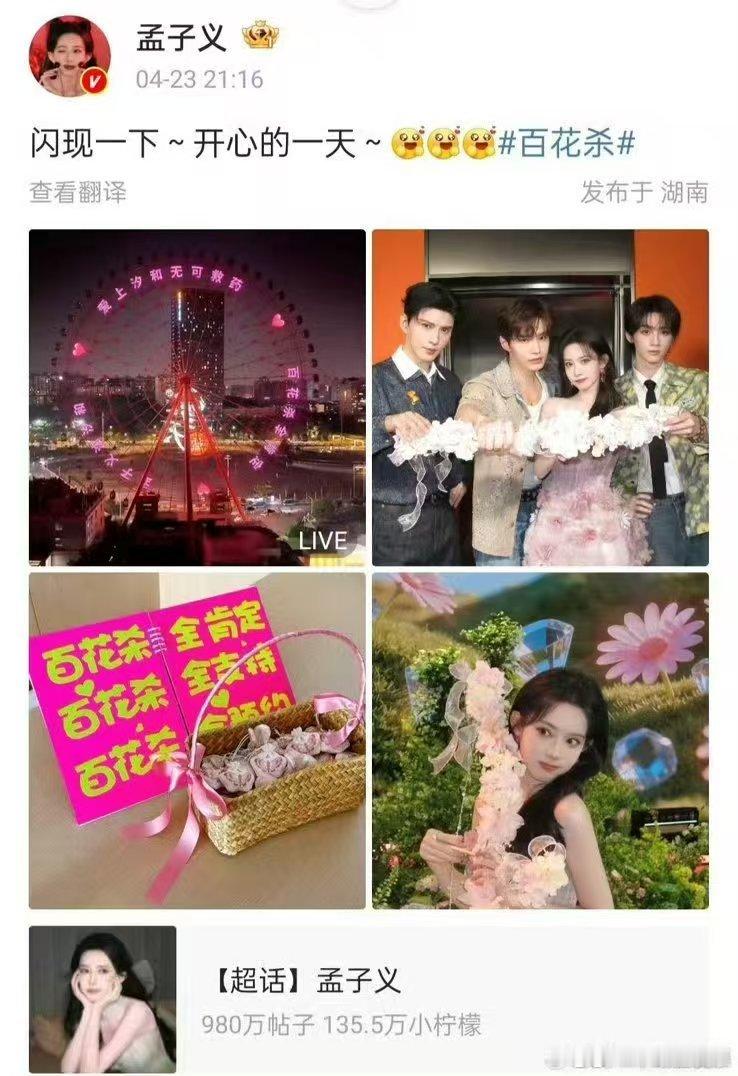This screenshot has width=738, height=1076.
Task: Open the #百花杀# hashtag
Action: point(564,143)
